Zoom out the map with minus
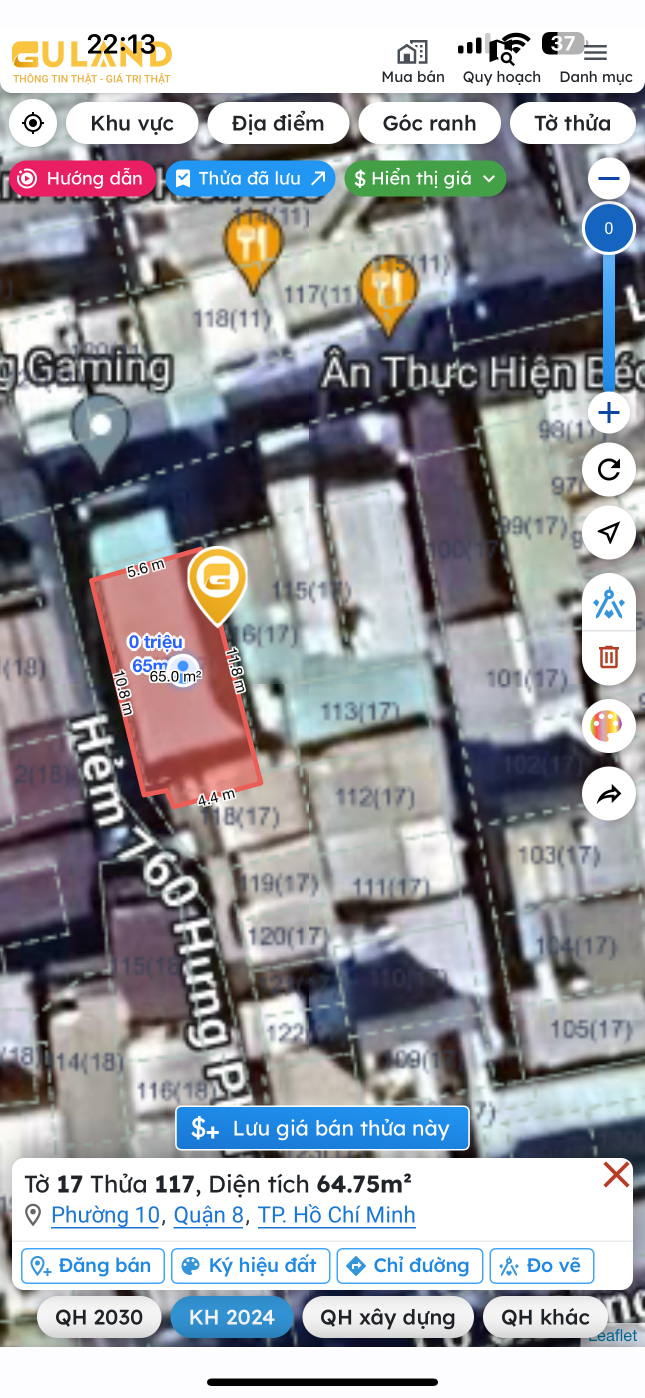The image size is (645, 1398). 609,180
